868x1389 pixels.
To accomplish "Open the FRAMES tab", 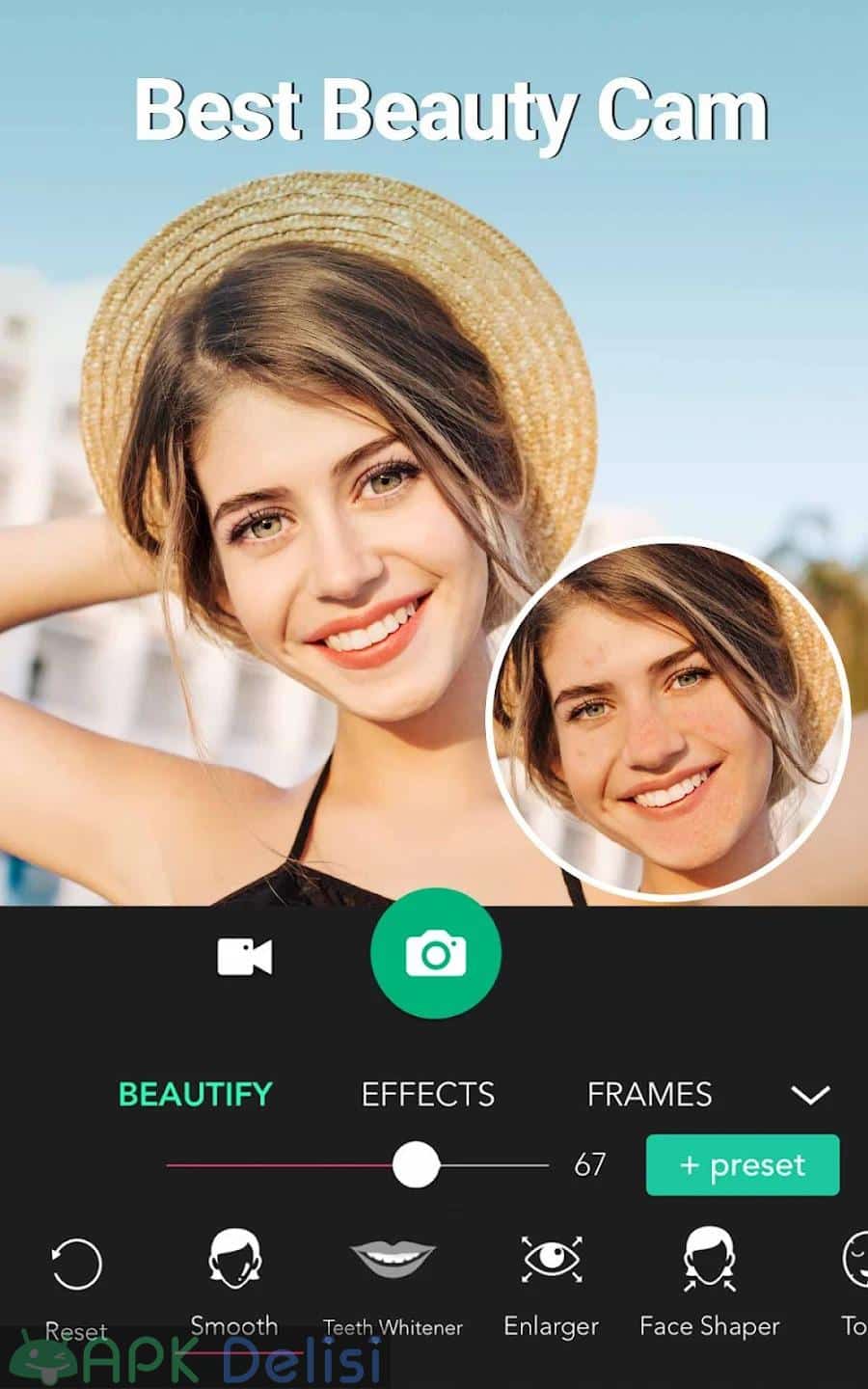I will point(649,1095).
